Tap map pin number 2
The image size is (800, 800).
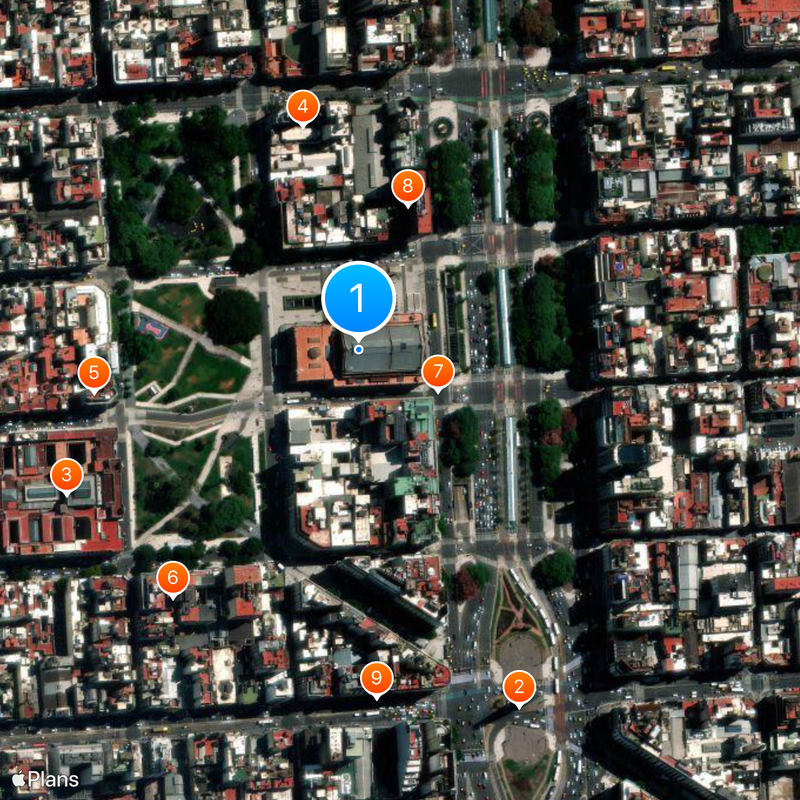click(518, 687)
